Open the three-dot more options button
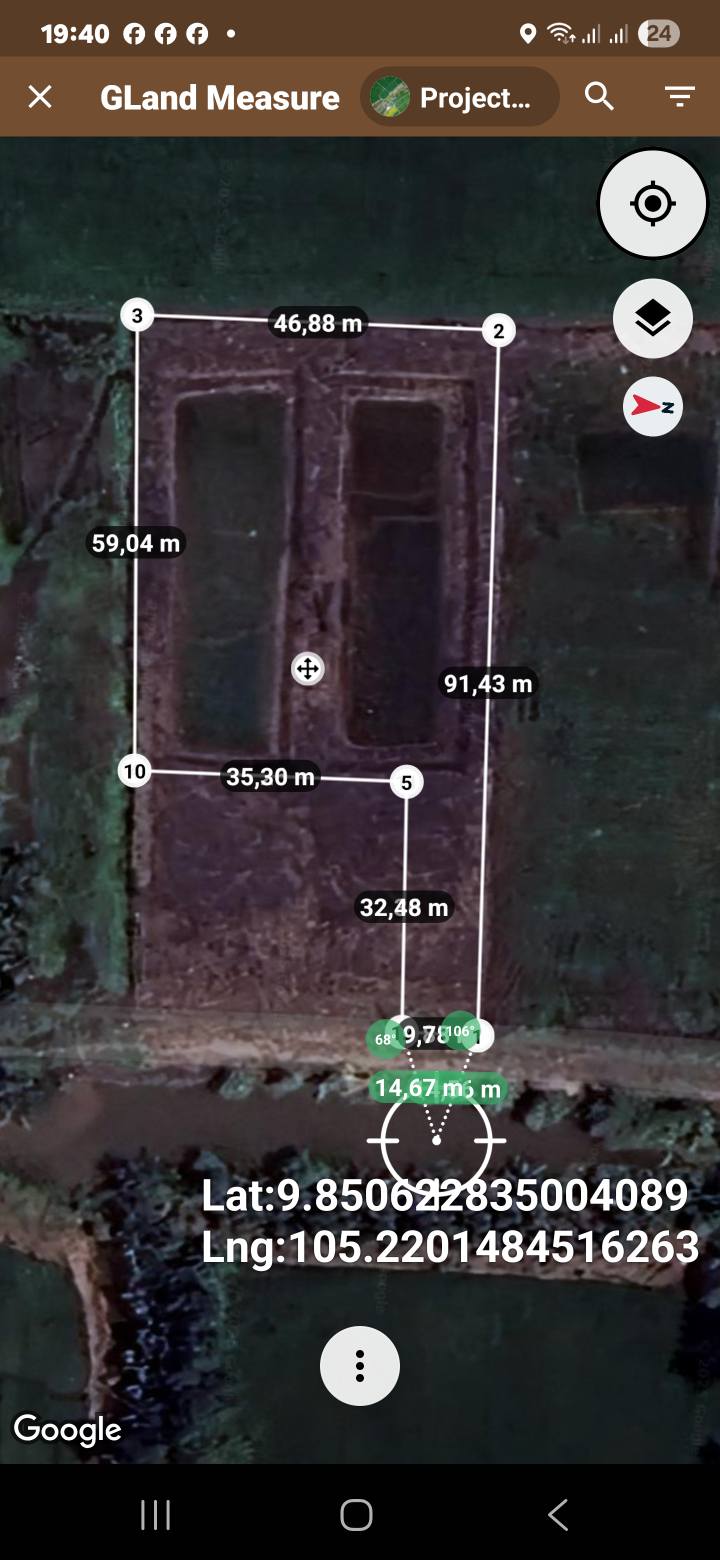The image size is (720, 1560). point(360,1366)
